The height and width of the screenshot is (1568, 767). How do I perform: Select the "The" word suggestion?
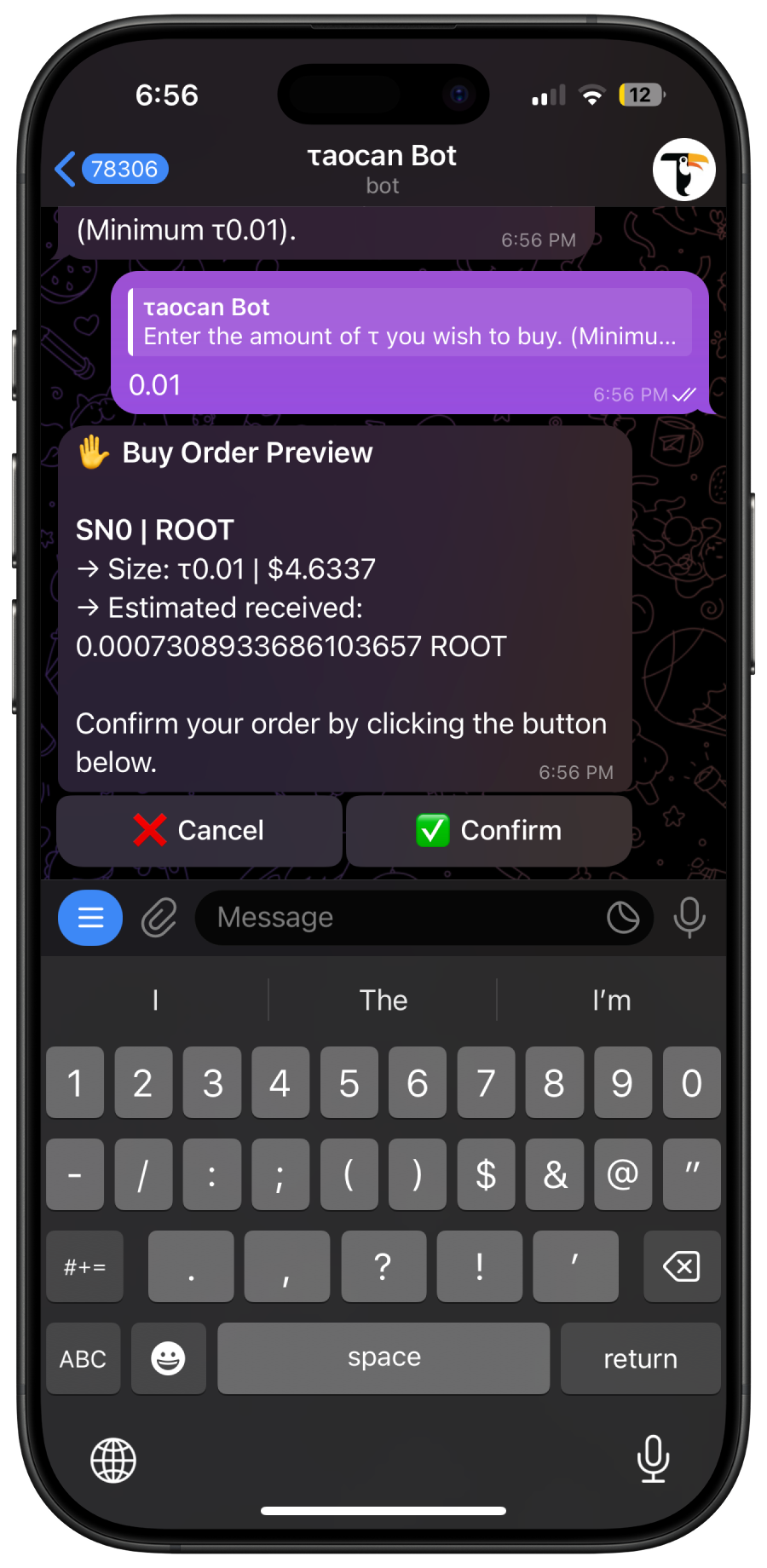point(383,1000)
